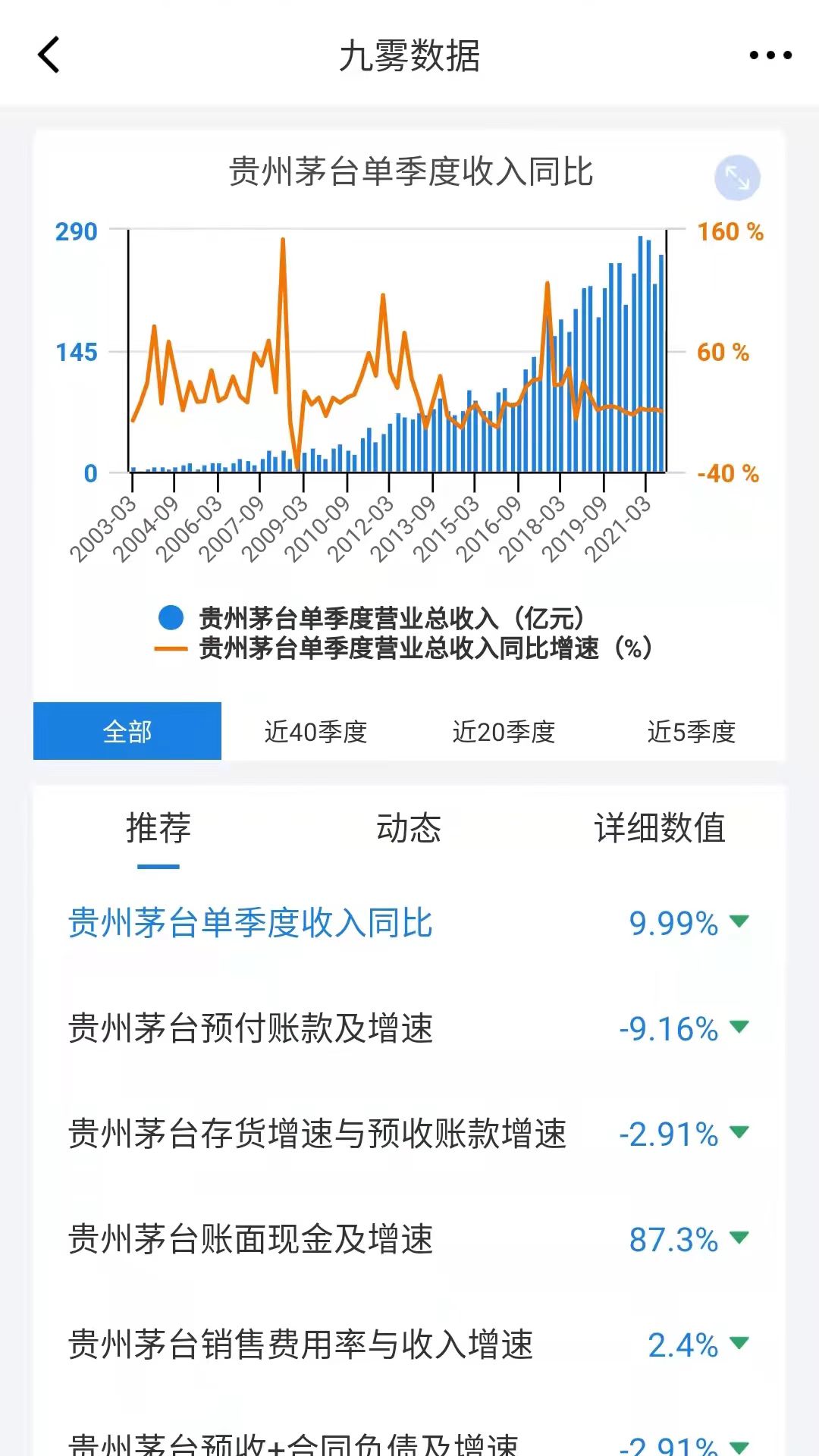Switch to 近40季度 range
The image size is (819, 1456).
315,732
